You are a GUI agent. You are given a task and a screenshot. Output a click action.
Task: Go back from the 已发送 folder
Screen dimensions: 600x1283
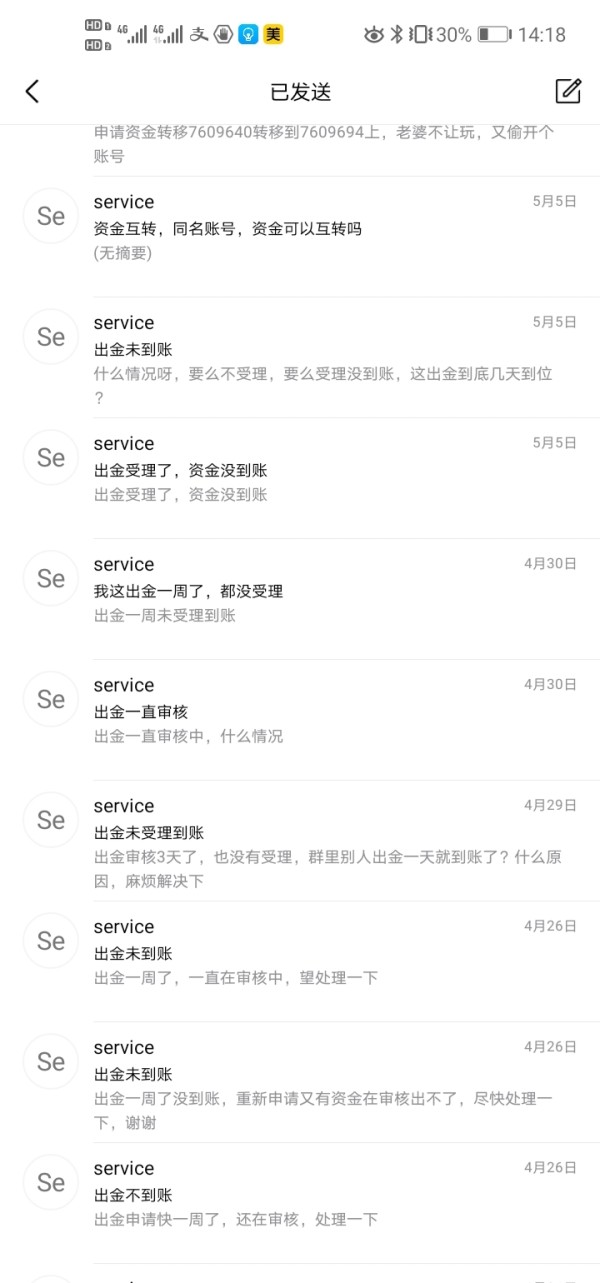coord(32,92)
